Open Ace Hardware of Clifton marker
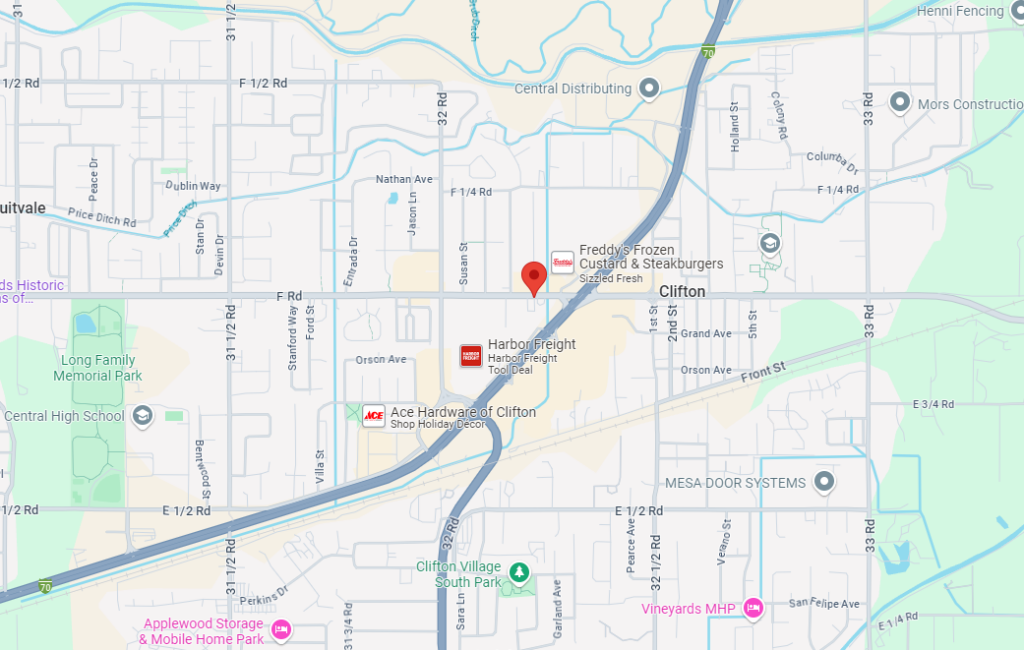 click(374, 416)
